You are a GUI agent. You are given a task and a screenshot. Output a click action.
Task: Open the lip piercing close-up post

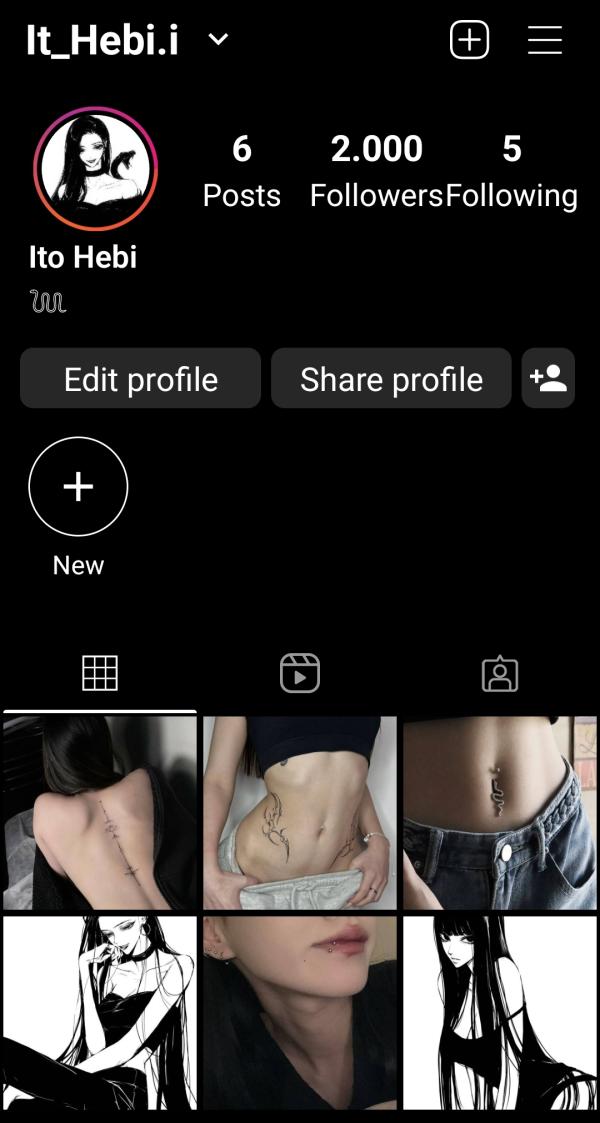click(300, 1012)
